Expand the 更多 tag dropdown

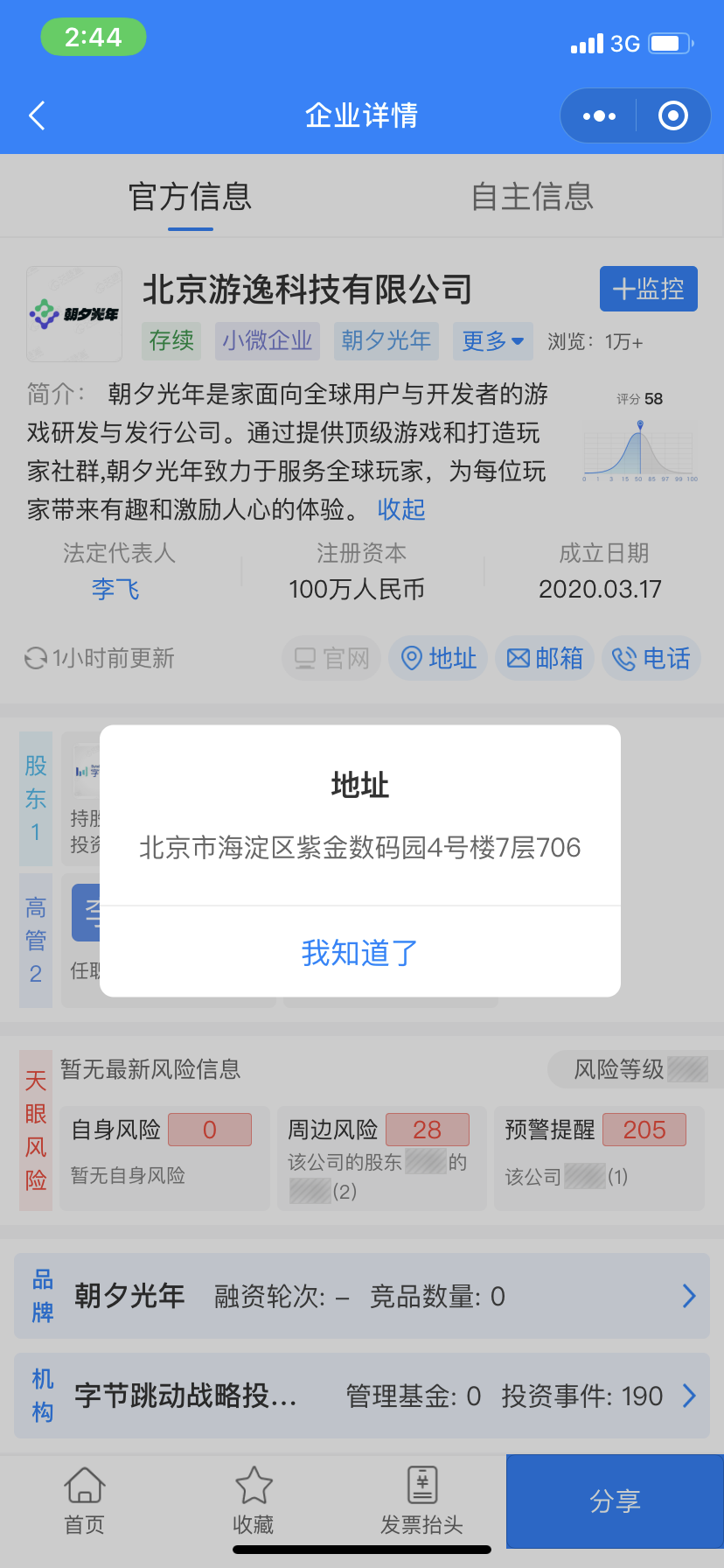[x=492, y=342]
